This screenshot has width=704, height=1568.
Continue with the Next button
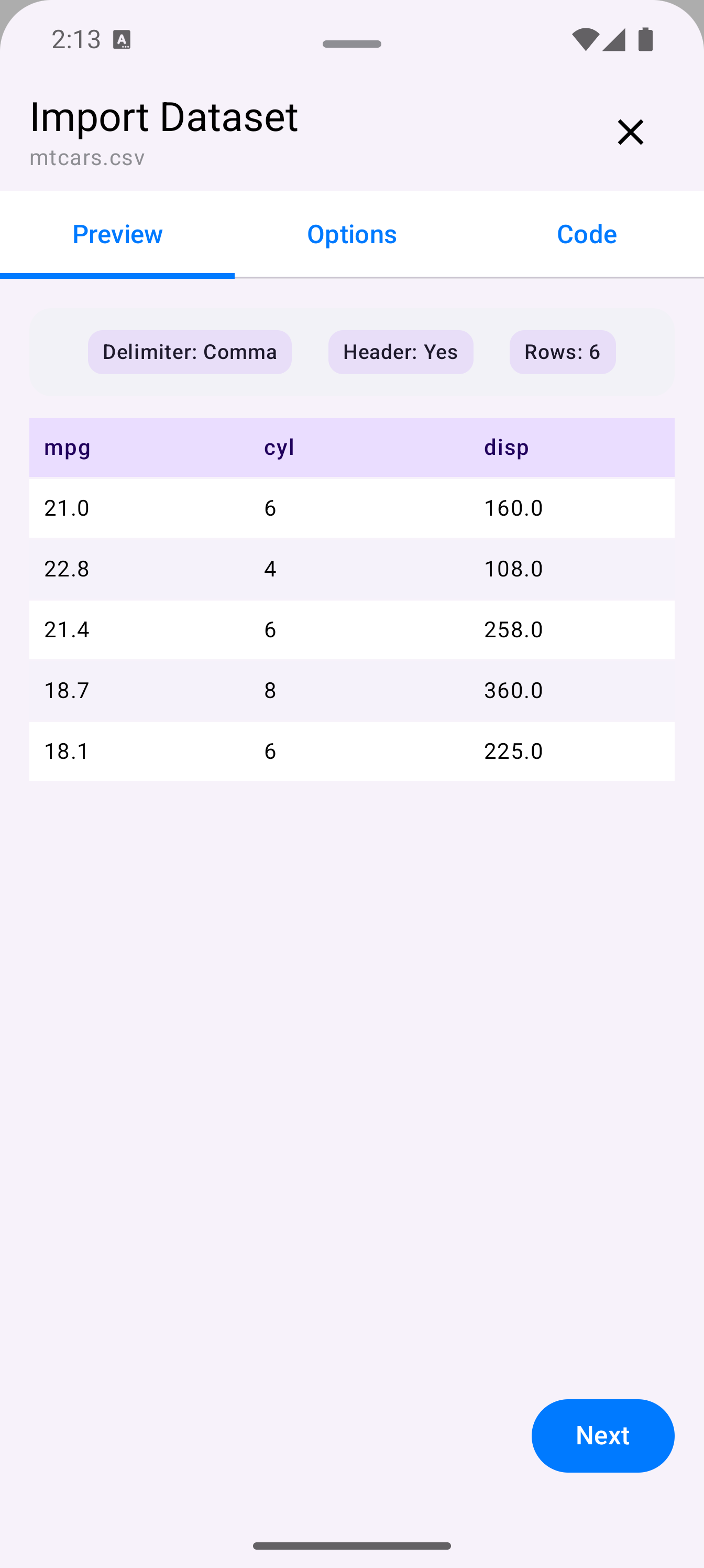[602, 1435]
